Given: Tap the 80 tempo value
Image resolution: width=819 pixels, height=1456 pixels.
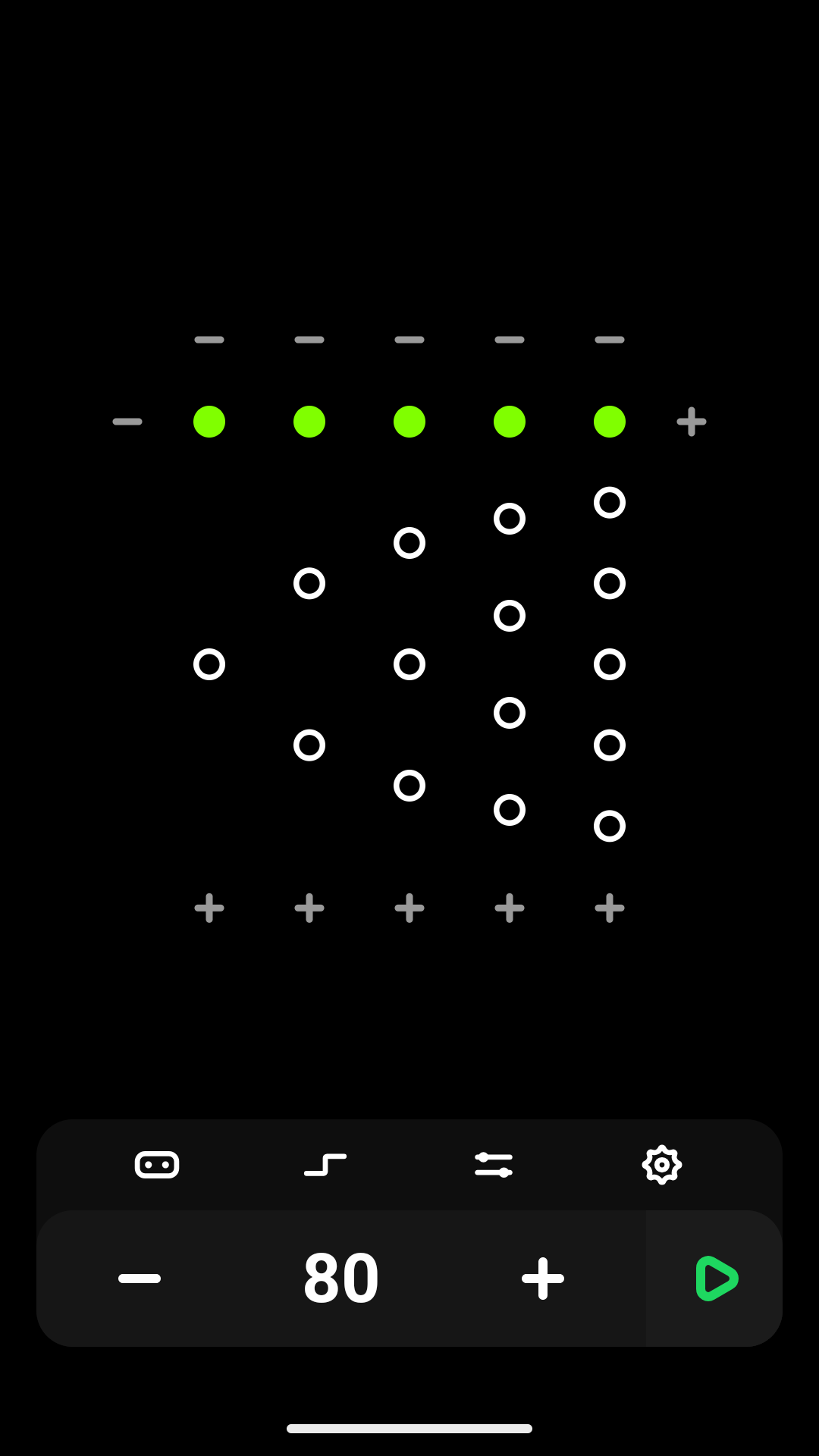Looking at the screenshot, I should 341,1279.
